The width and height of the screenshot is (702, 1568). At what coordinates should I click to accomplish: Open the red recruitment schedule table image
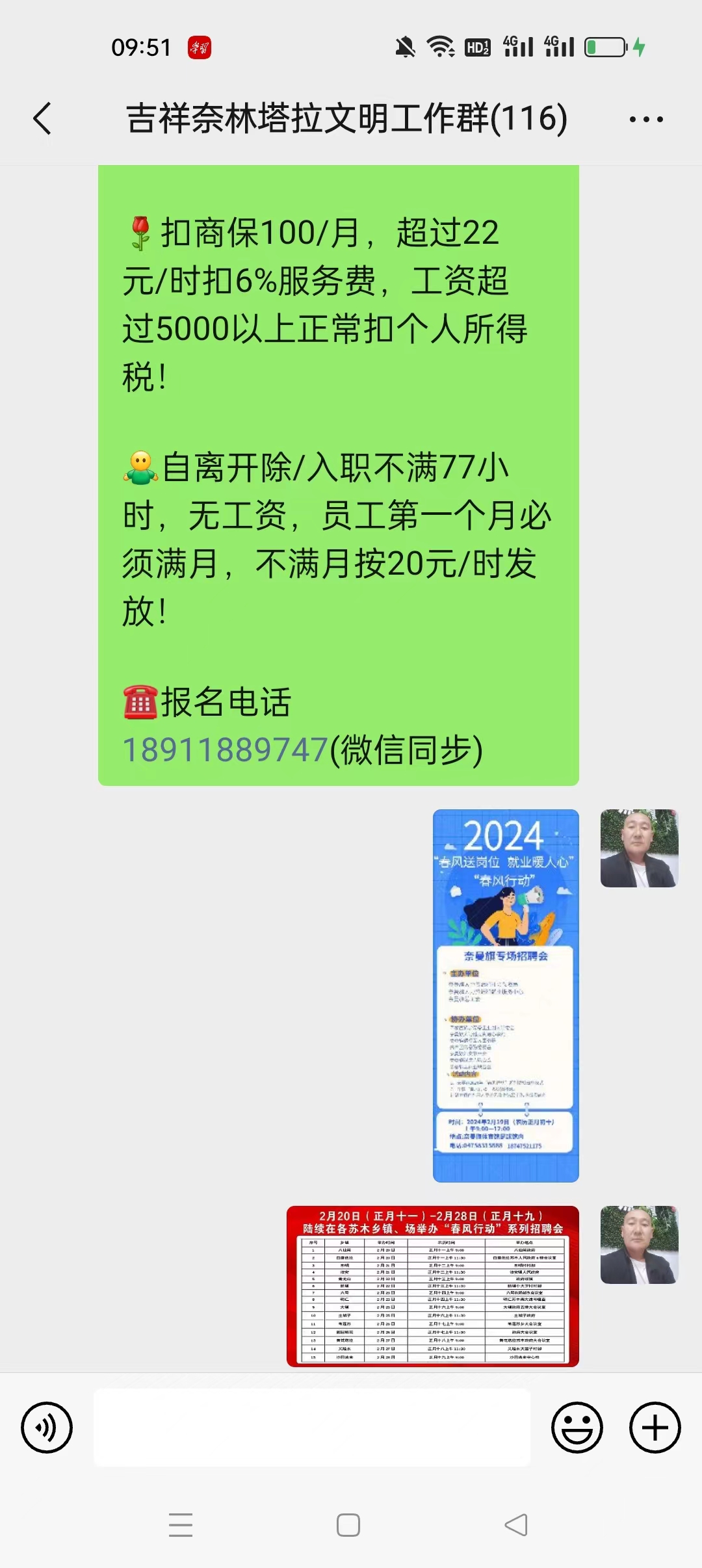[432, 1286]
